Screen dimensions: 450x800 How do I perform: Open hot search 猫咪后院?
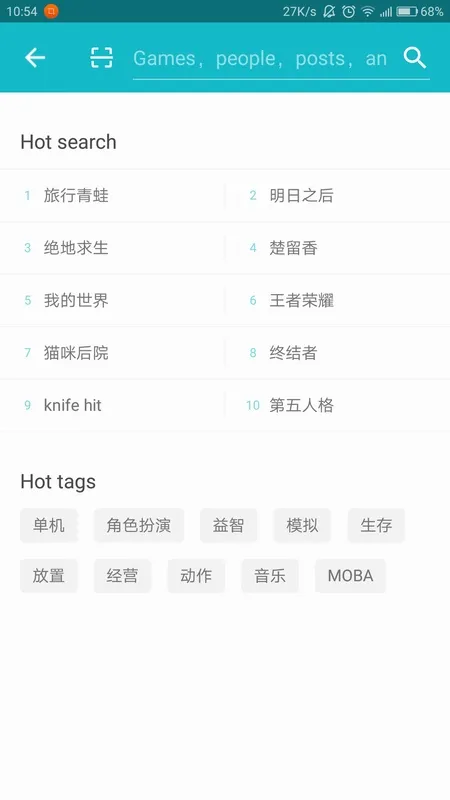(112, 353)
